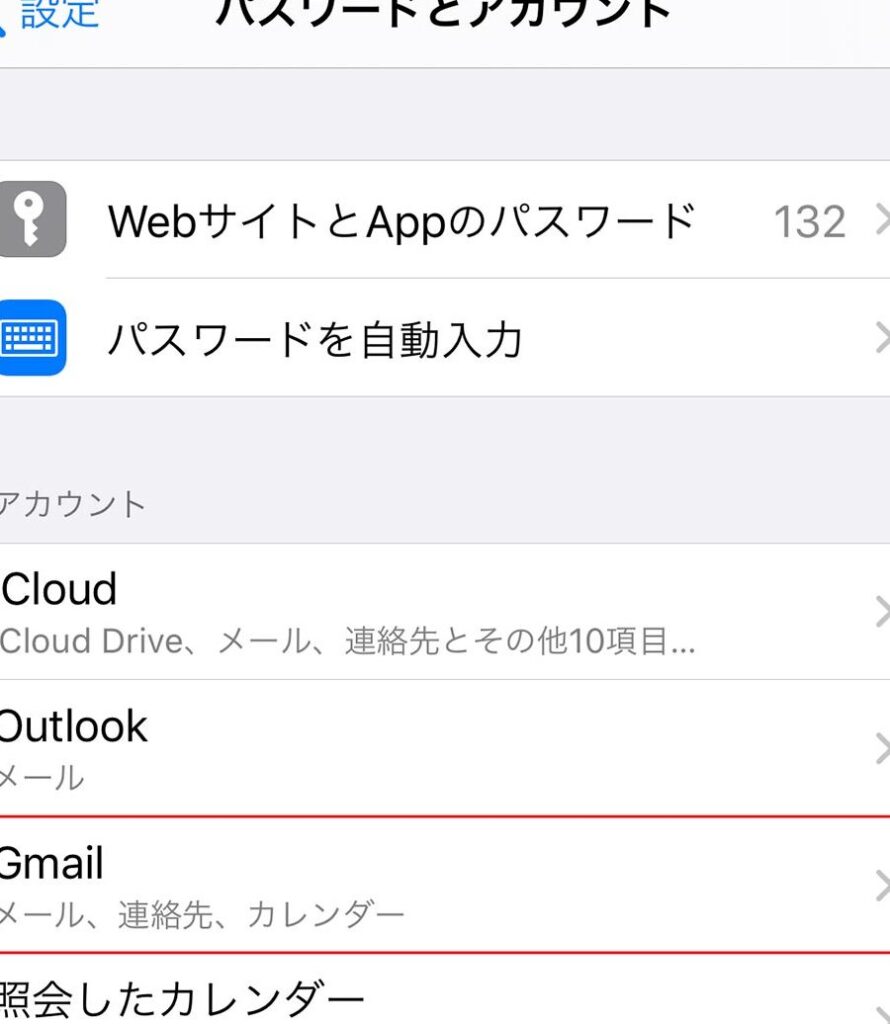Open パスワードを自動入力 settings
Viewport: 890px width, 1024px height.
(445, 339)
